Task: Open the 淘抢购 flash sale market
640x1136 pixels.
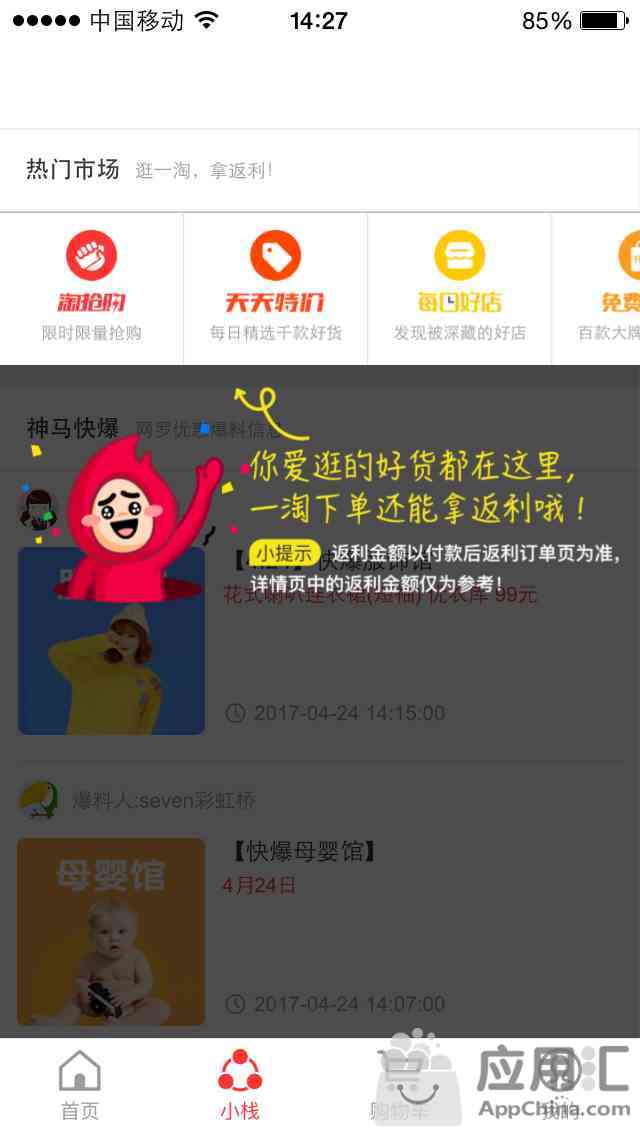Action: pos(91,288)
